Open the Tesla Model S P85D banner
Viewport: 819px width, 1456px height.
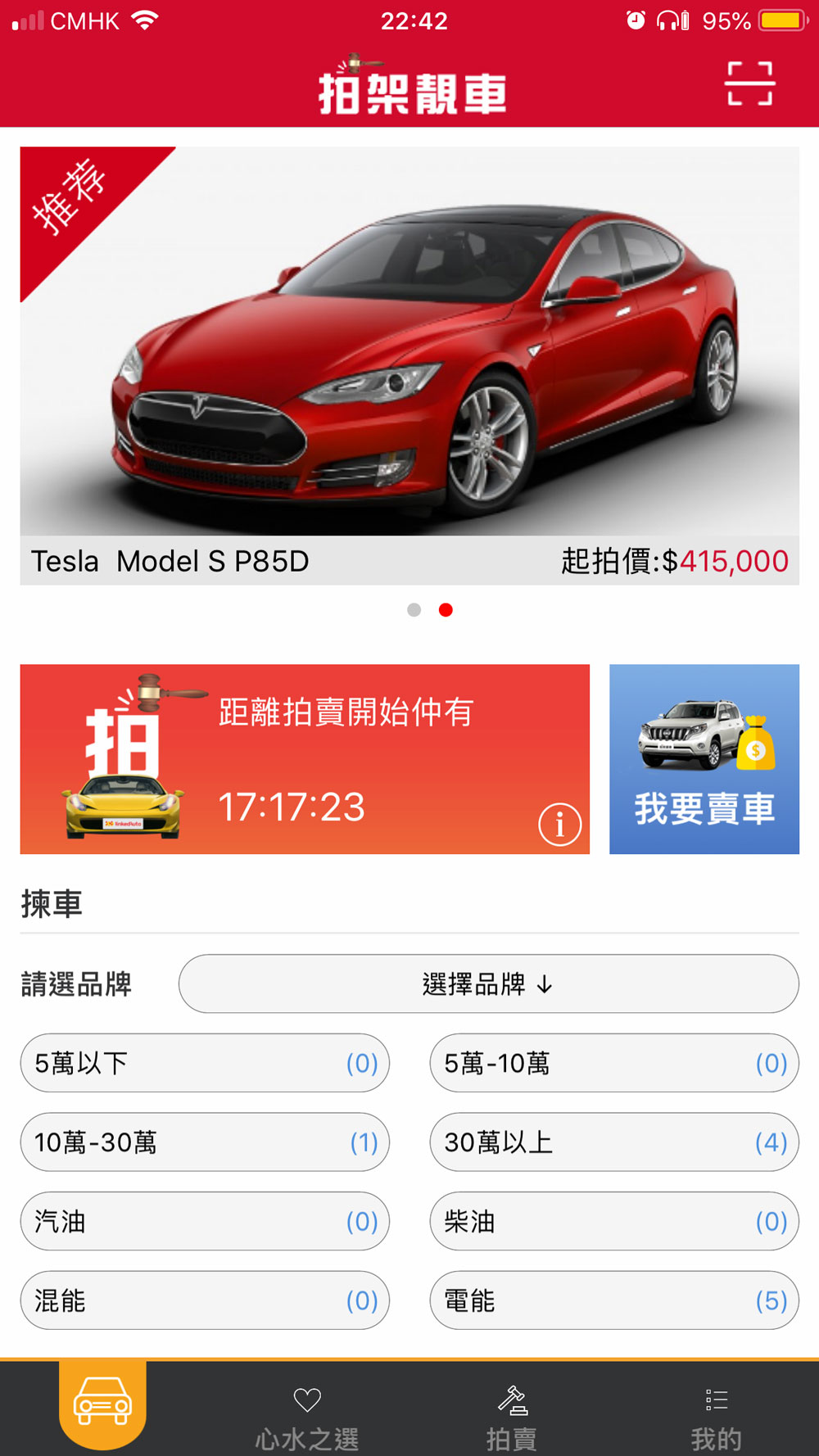(x=409, y=365)
